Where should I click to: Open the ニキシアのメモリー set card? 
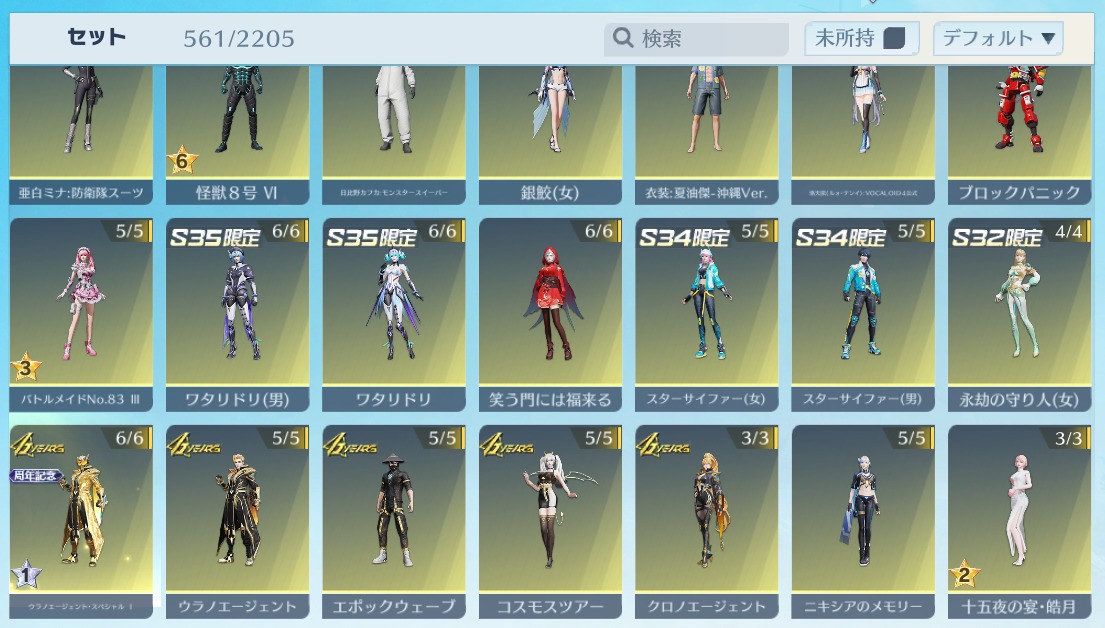[x=863, y=521]
